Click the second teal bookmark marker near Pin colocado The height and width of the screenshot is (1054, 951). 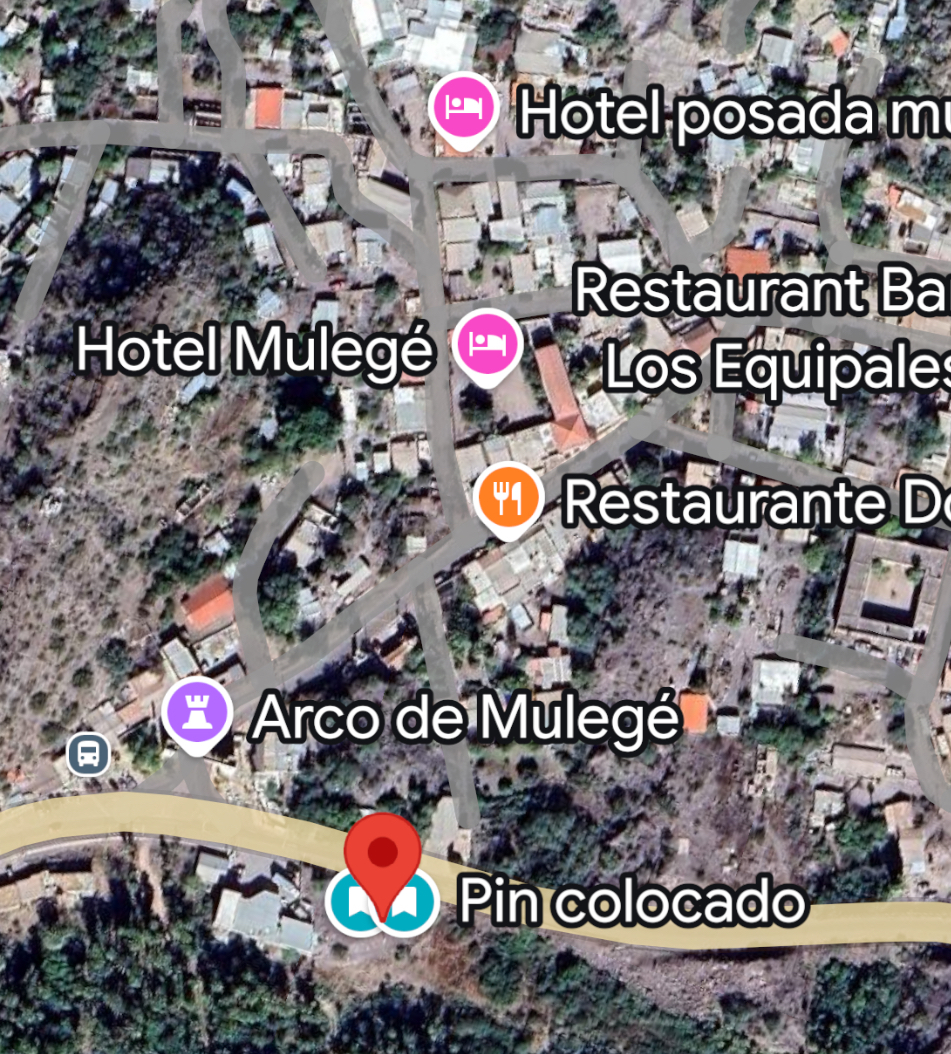click(410, 905)
